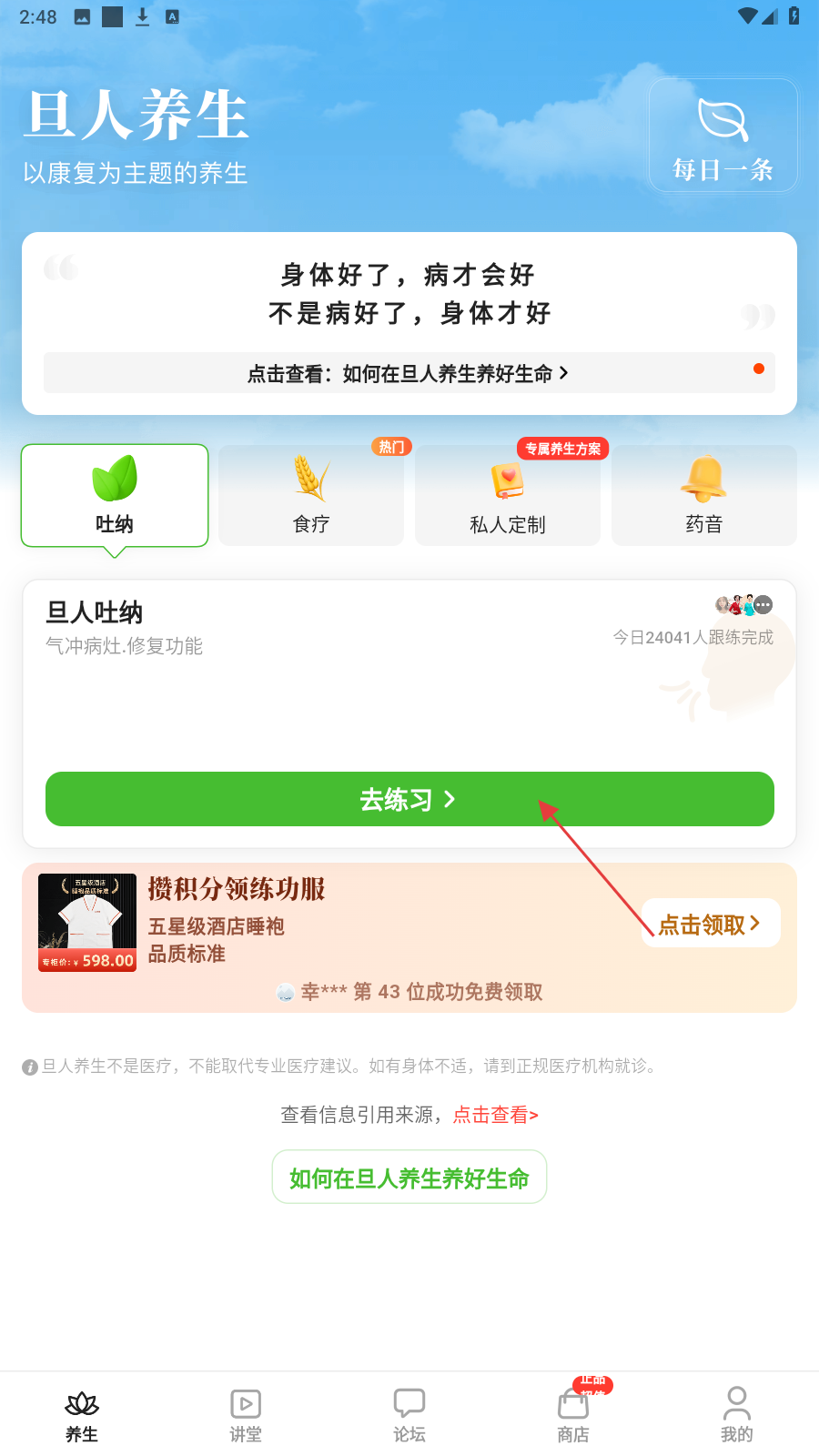Open the 私人定制 category
819x1456 pixels.
click(x=508, y=495)
